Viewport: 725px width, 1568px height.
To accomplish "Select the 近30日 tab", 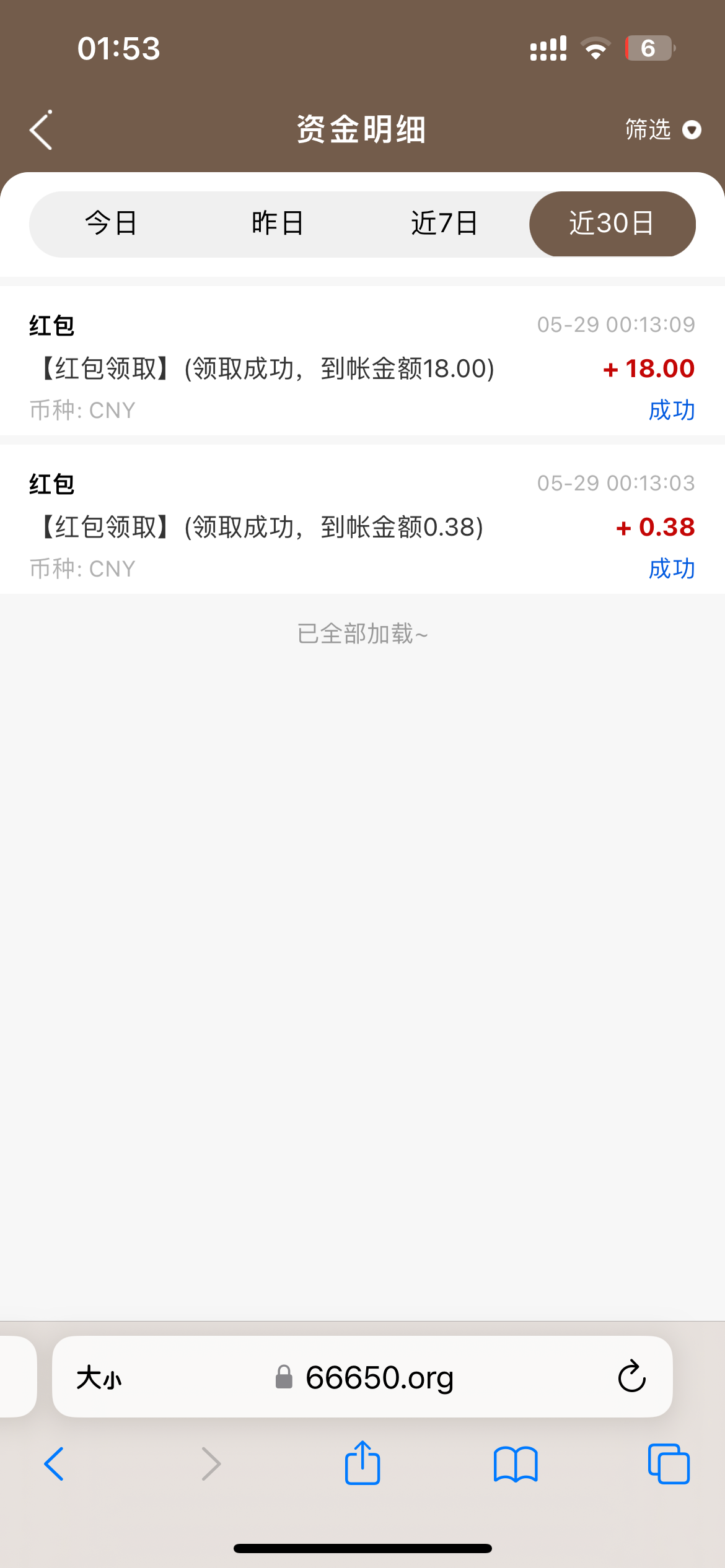I will point(612,224).
